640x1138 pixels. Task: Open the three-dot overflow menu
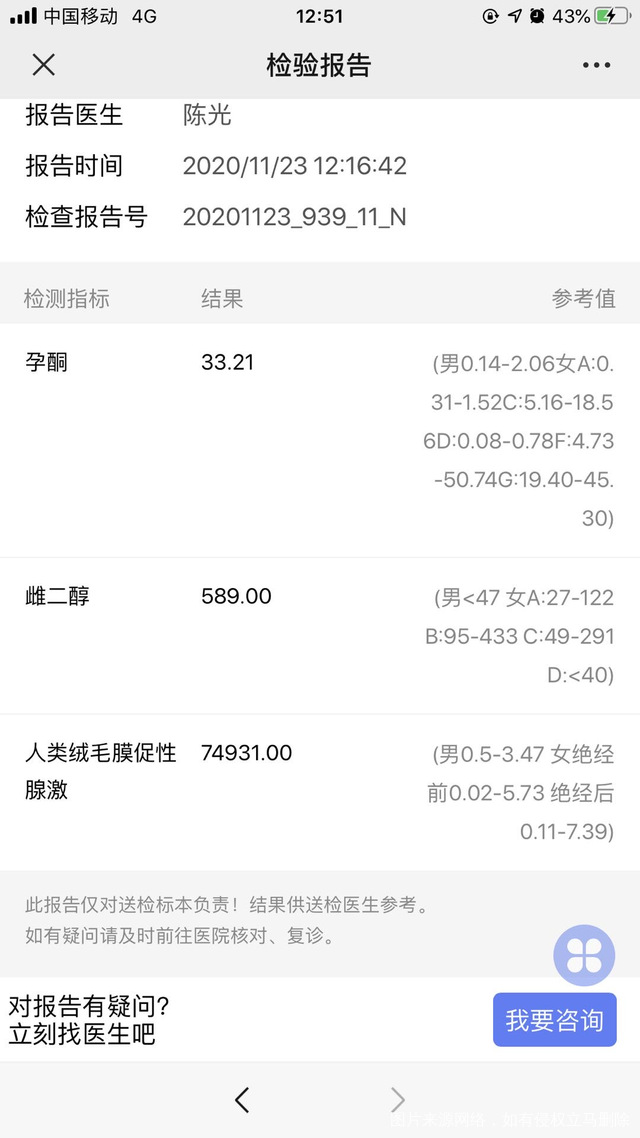596,65
